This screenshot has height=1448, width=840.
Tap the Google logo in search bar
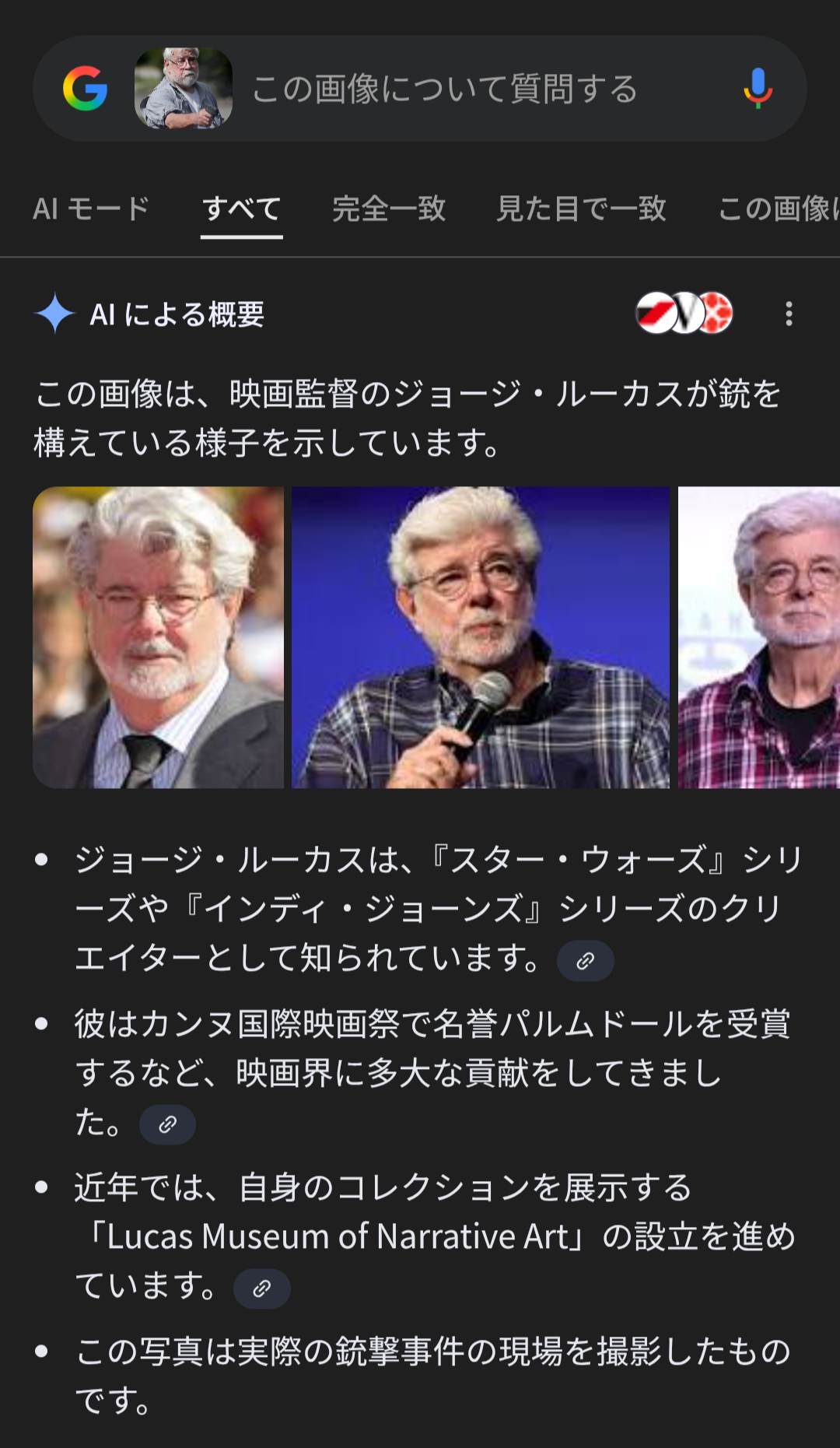pos(85,89)
